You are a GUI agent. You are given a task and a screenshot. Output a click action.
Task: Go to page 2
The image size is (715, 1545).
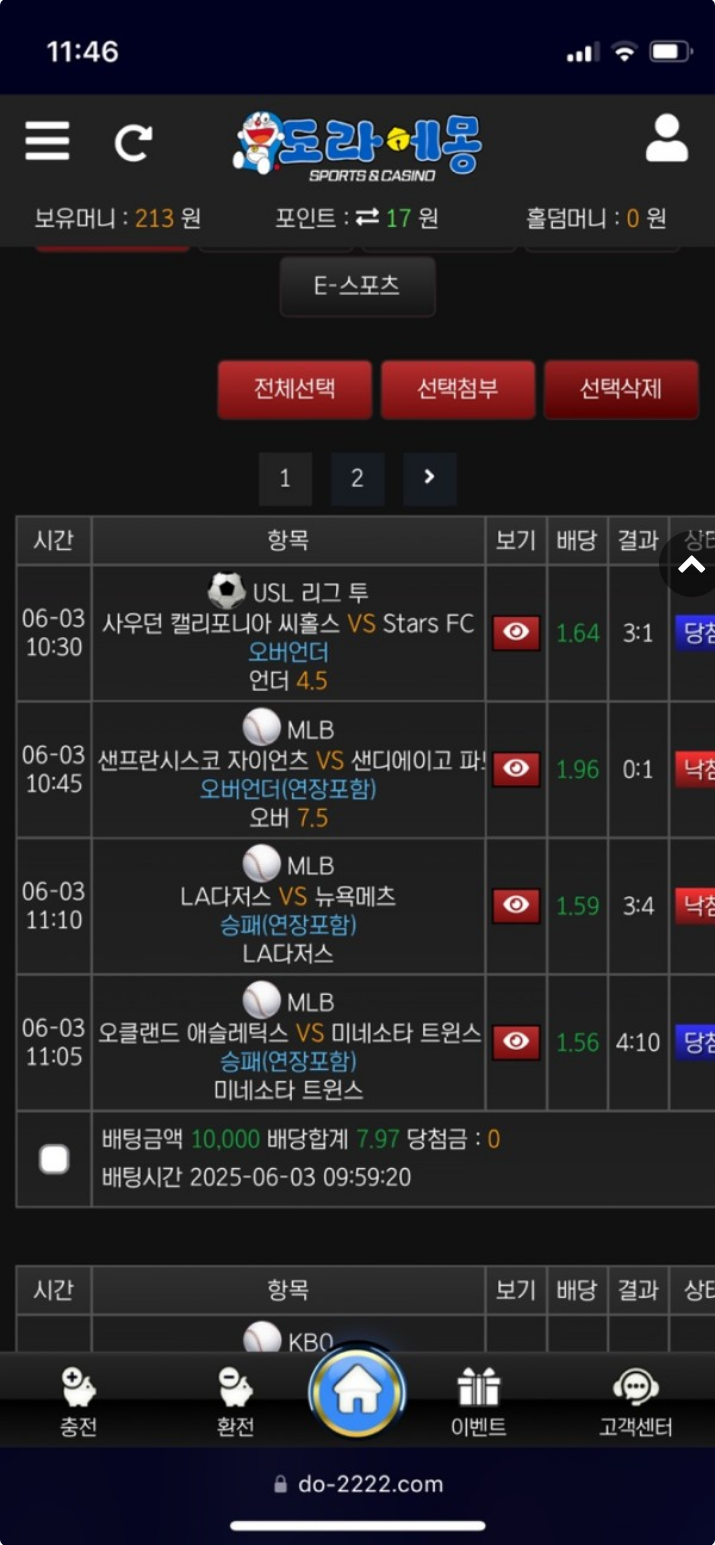(x=357, y=478)
